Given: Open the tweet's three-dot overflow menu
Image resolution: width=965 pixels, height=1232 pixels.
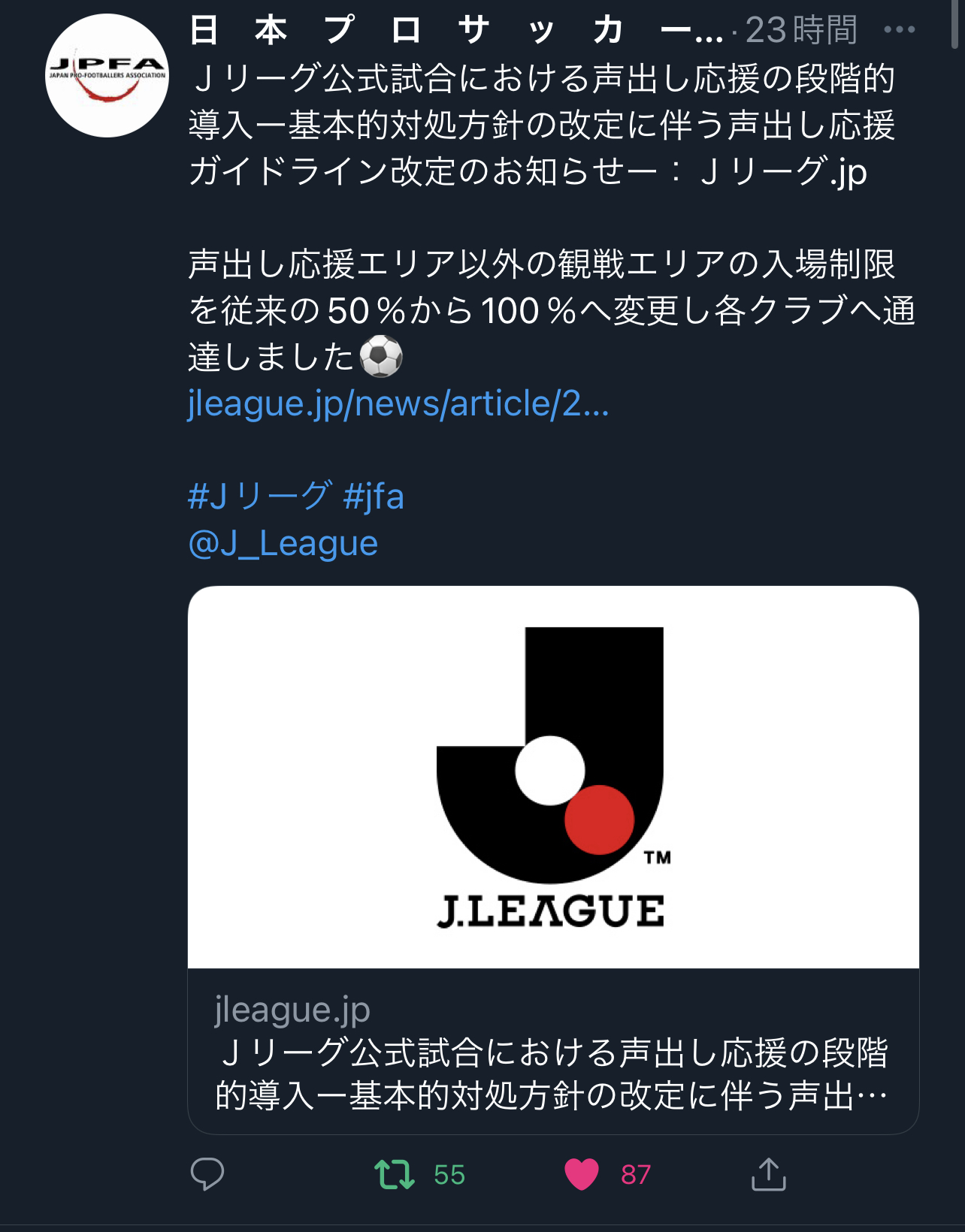Looking at the screenshot, I should 899,30.
